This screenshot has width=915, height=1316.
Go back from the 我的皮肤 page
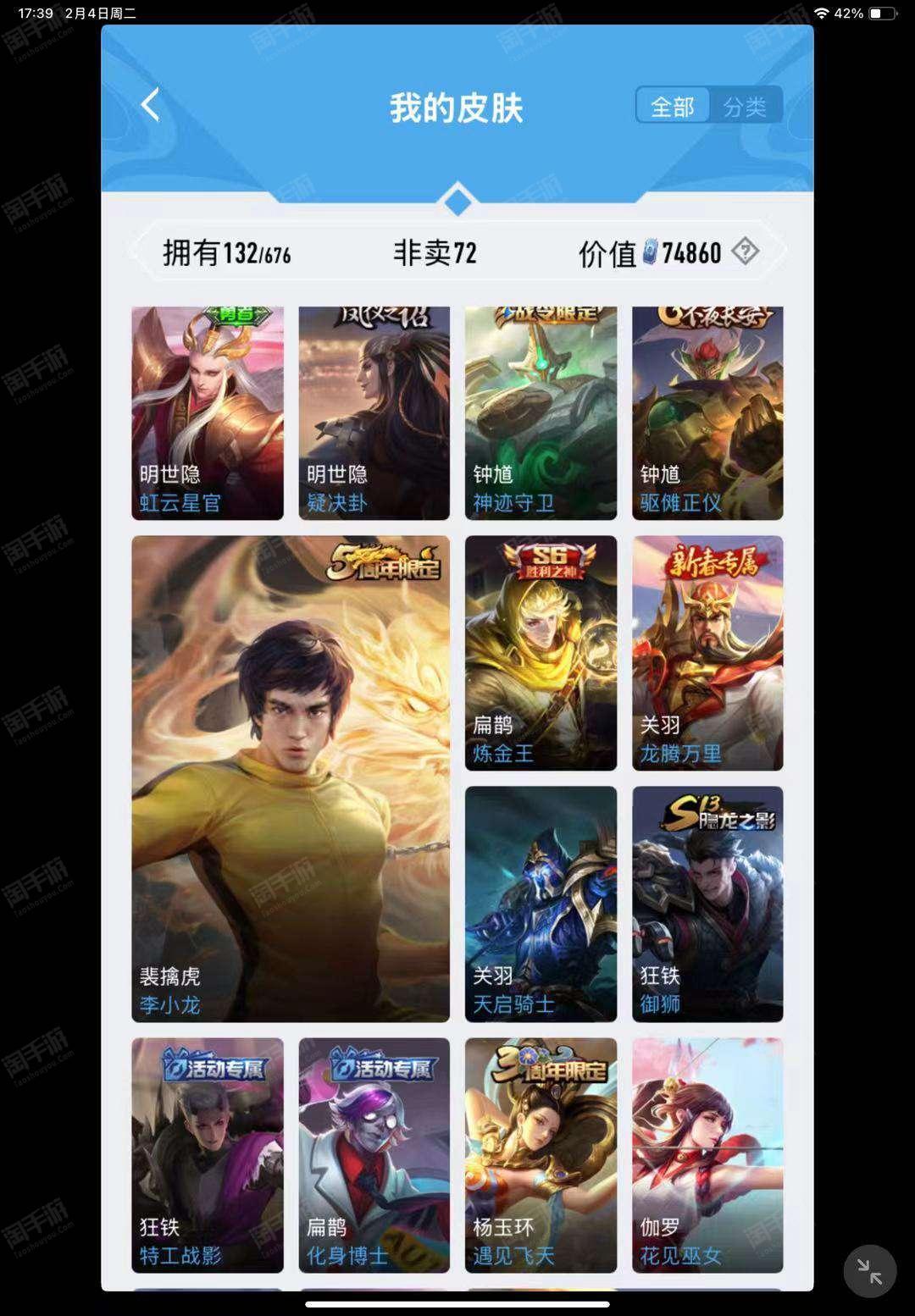click(x=150, y=106)
